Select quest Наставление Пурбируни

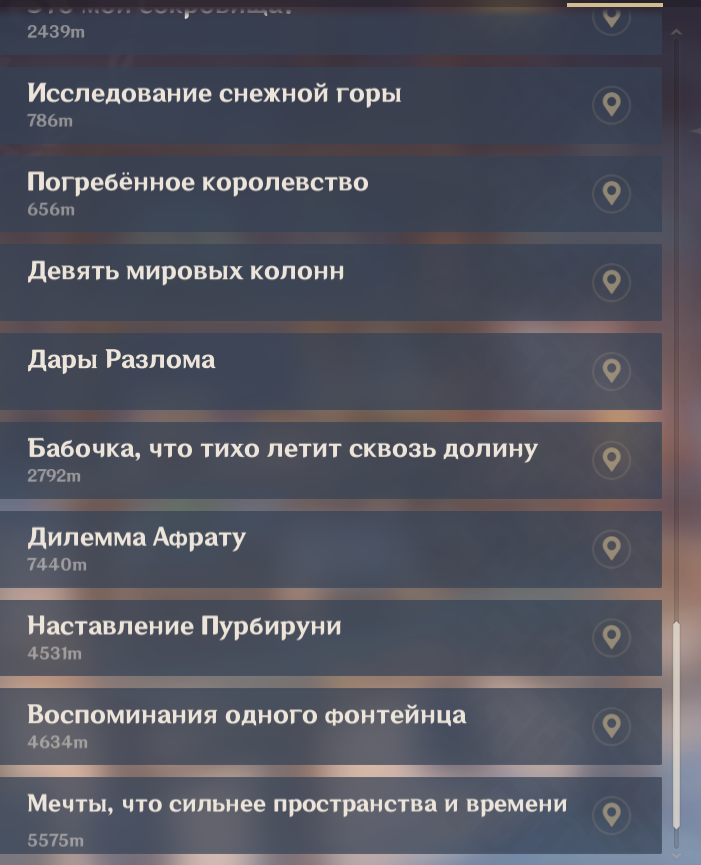coord(184,628)
